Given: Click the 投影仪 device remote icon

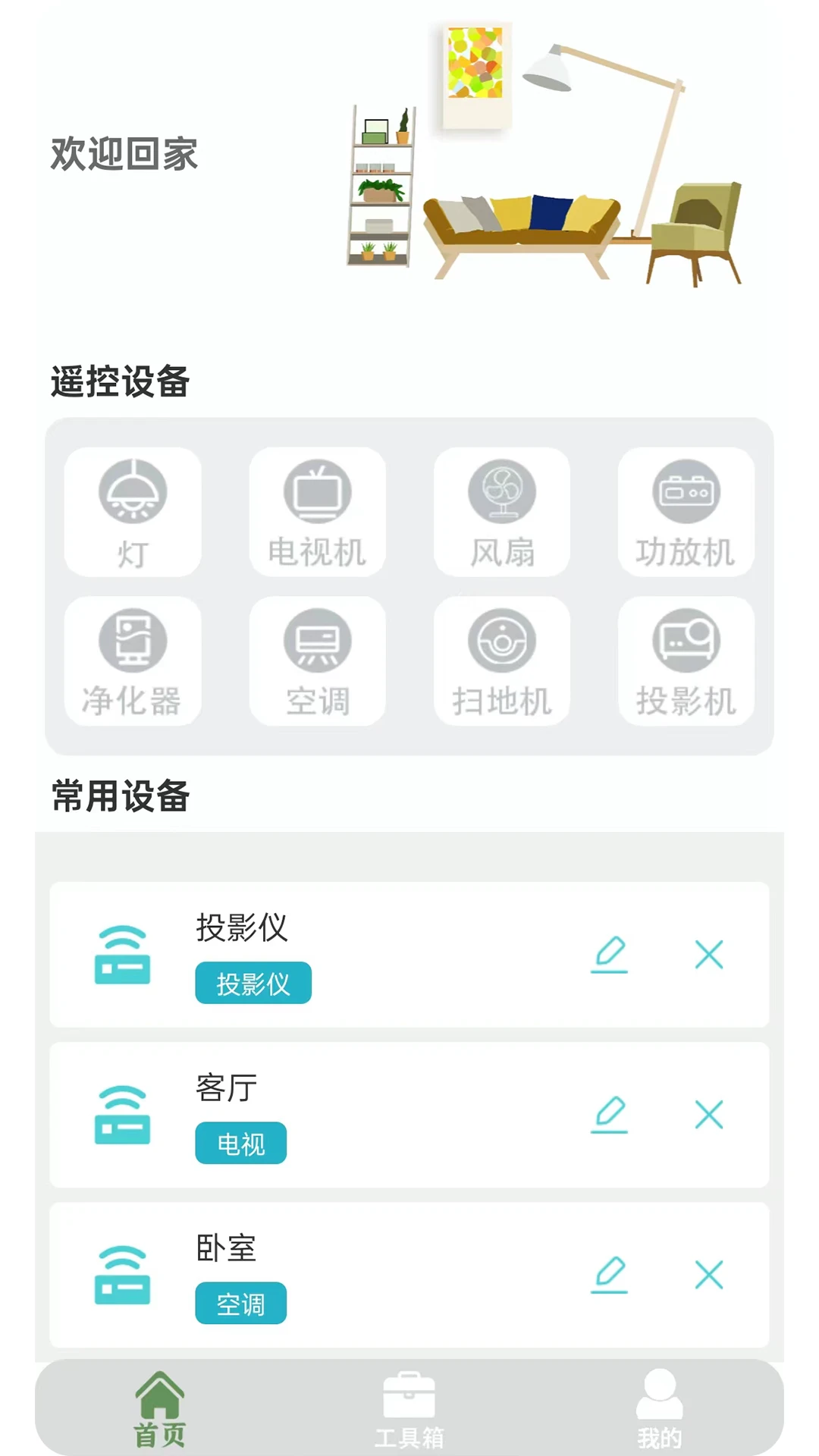Looking at the screenshot, I should (123, 957).
